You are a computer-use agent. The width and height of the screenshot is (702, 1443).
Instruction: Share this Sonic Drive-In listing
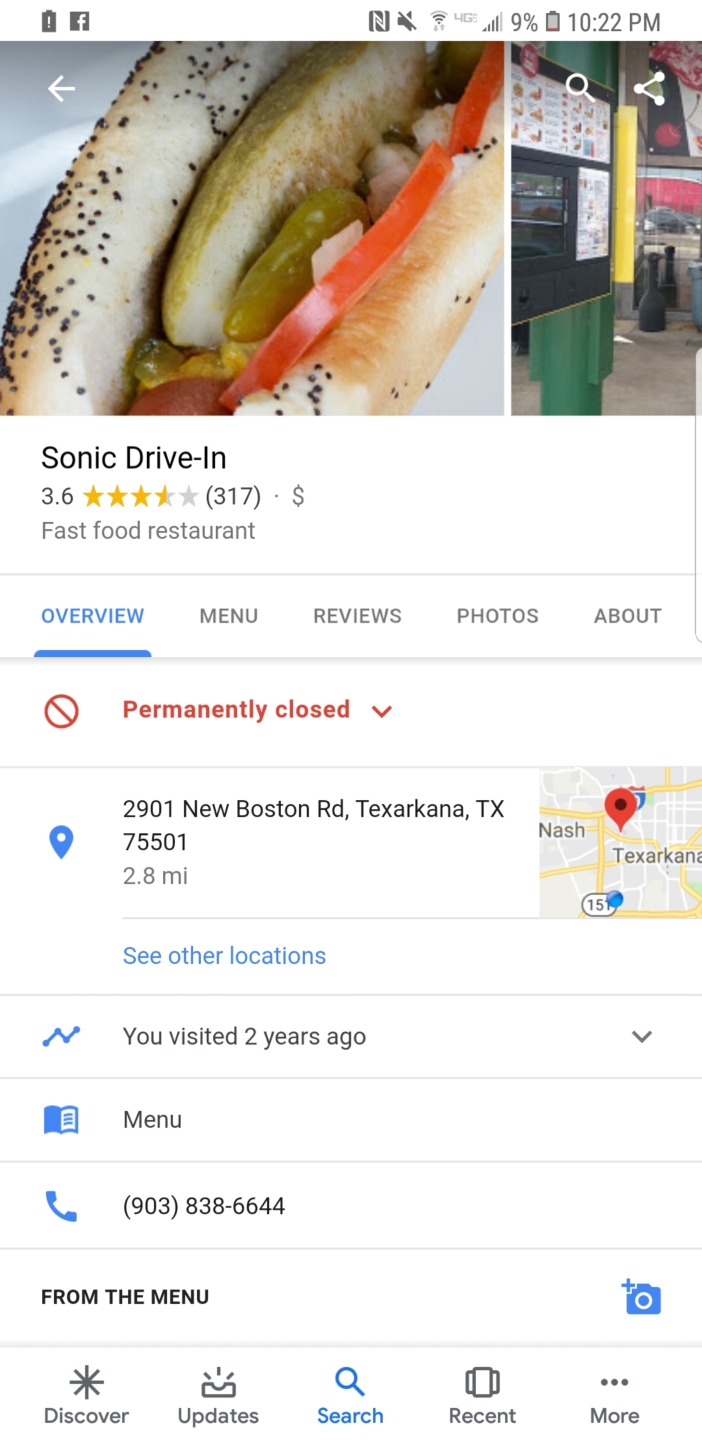coord(649,88)
